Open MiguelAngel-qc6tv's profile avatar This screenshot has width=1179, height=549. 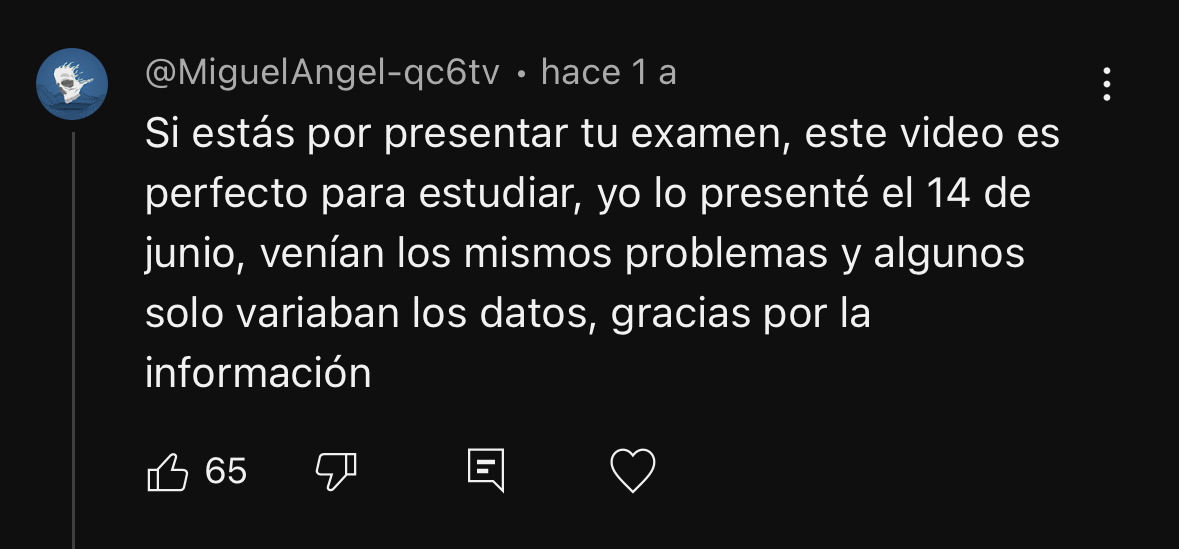pyautogui.click(x=72, y=84)
